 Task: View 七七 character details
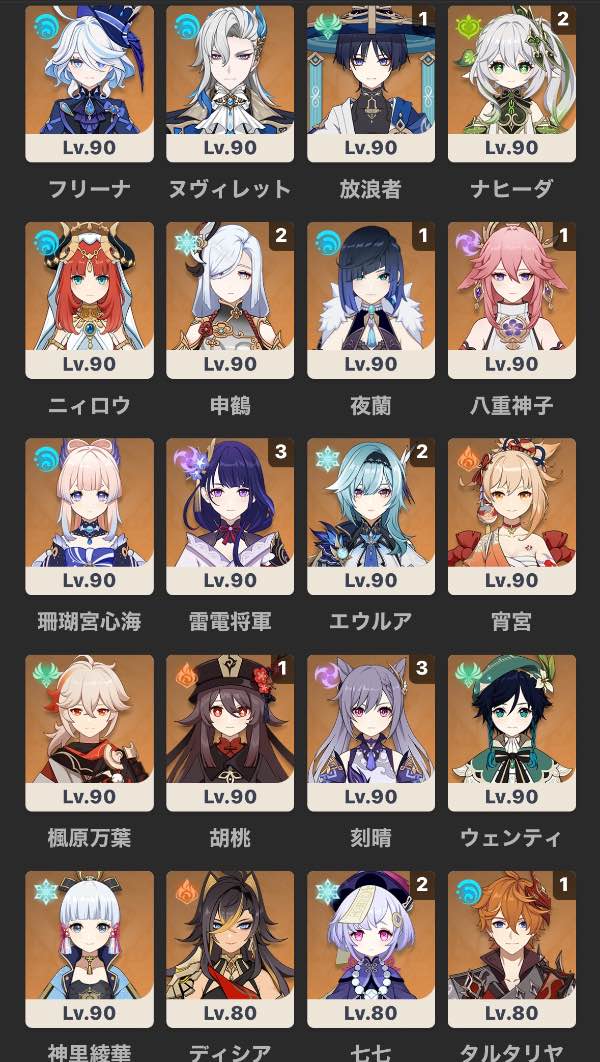coord(371,948)
